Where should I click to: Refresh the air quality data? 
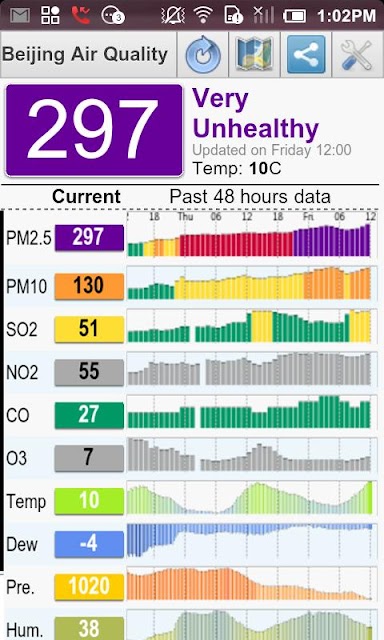203,55
